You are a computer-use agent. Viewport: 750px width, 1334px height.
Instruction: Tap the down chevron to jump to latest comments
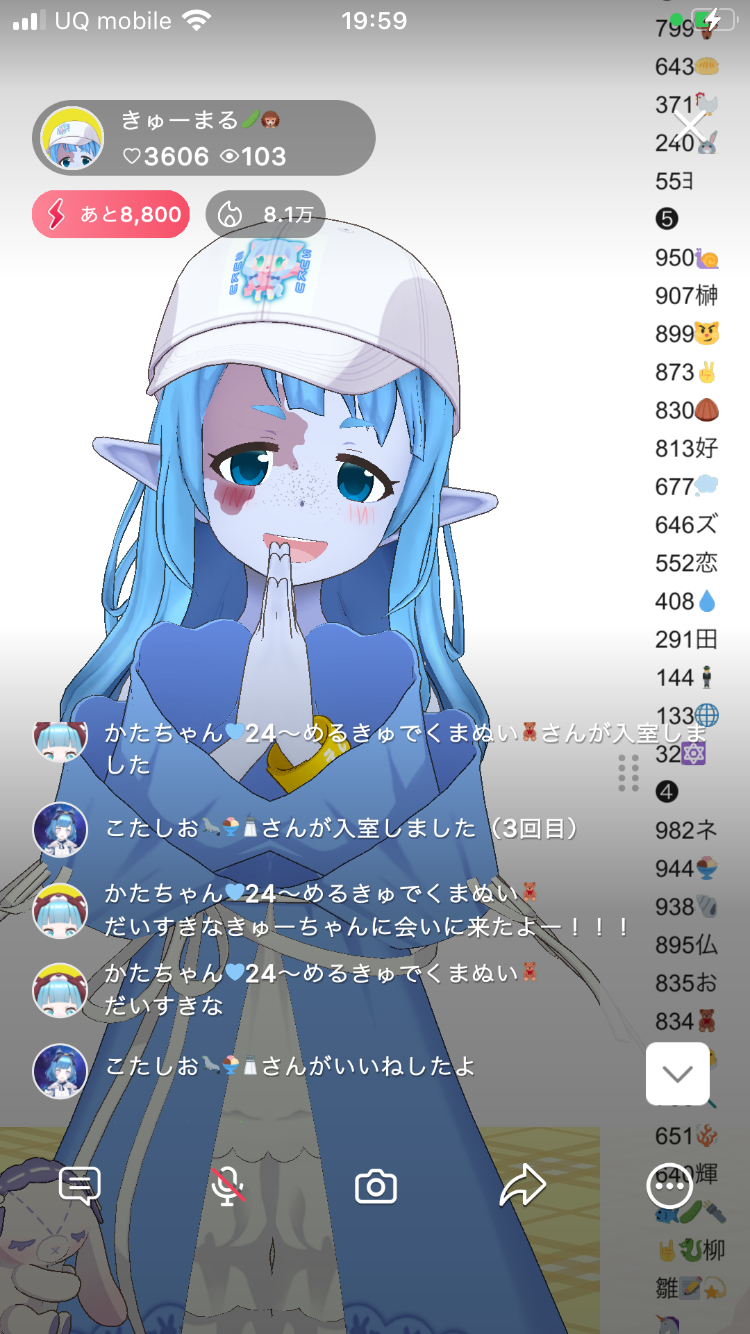pyautogui.click(x=678, y=1074)
